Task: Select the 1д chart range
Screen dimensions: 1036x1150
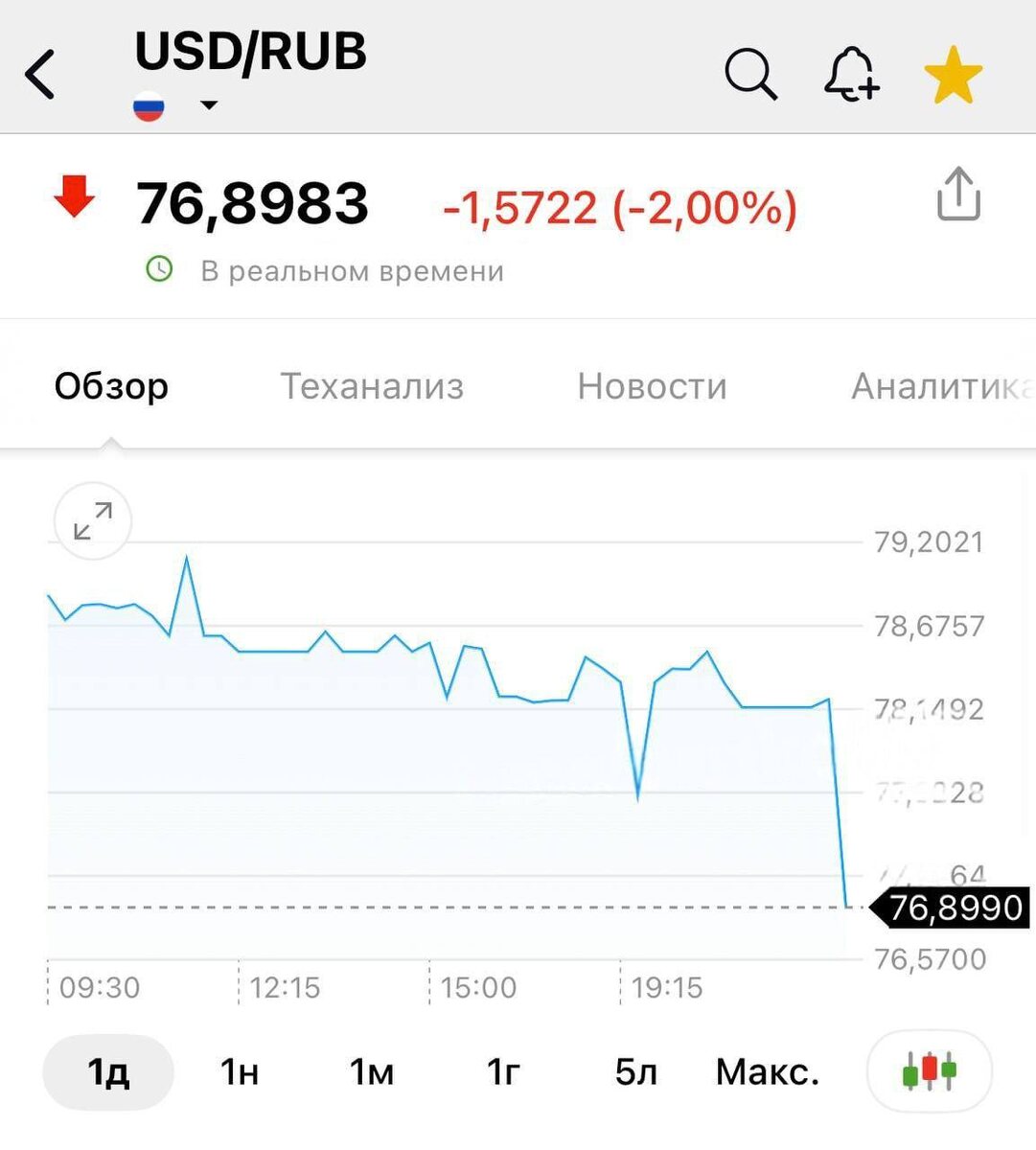Action: [108, 1071]
